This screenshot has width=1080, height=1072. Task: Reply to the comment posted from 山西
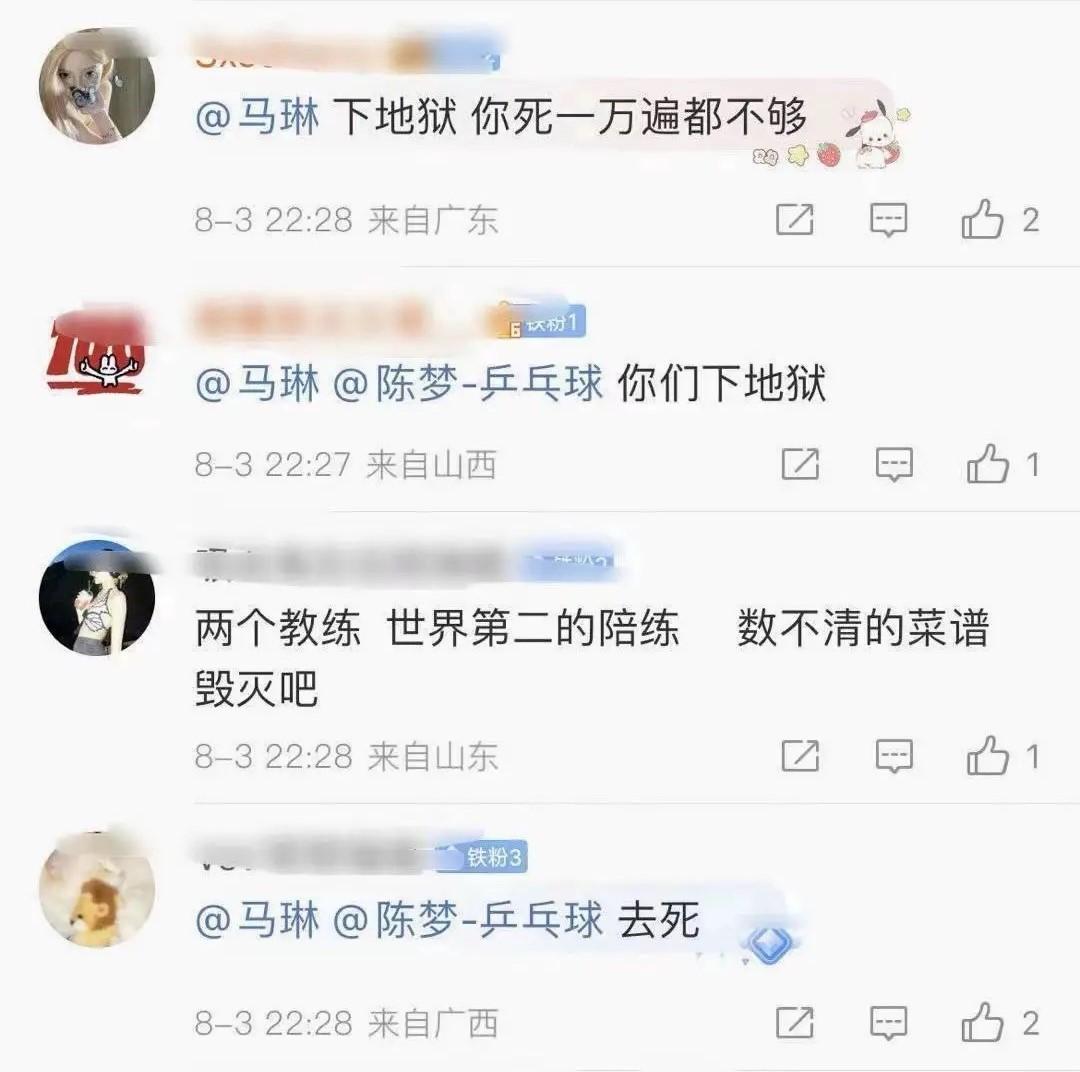pos(894,464)
